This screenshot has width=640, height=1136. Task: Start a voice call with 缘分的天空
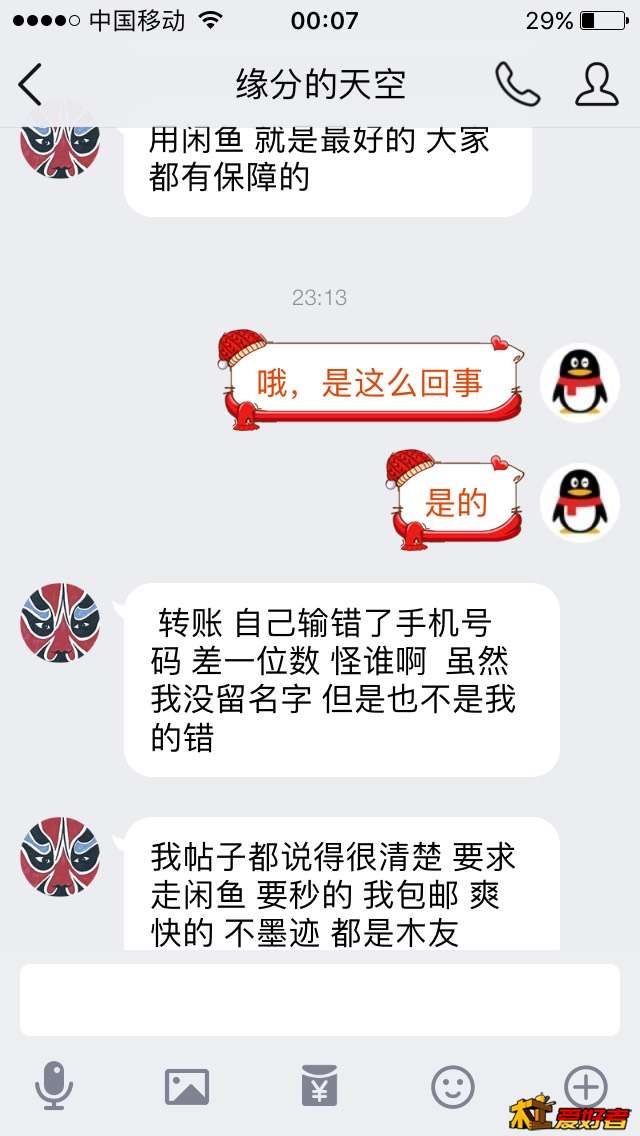(x=517, y=85)
